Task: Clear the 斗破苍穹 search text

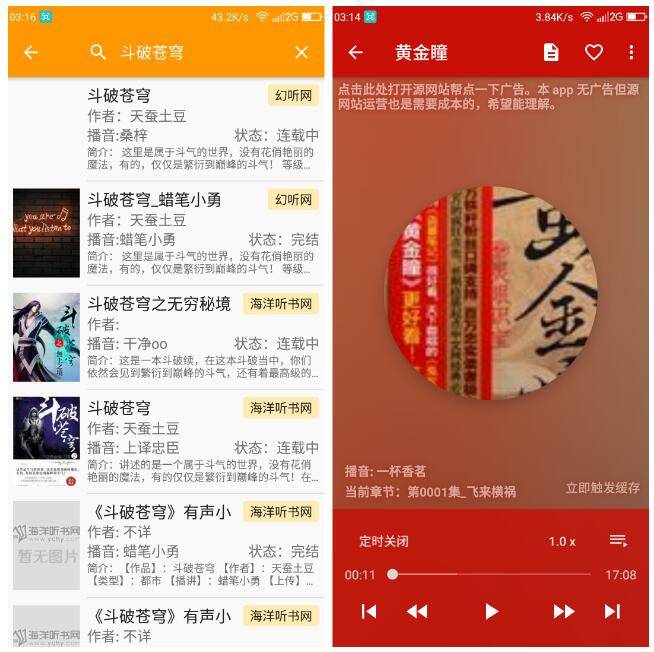Action: click(x=301, y=53)
